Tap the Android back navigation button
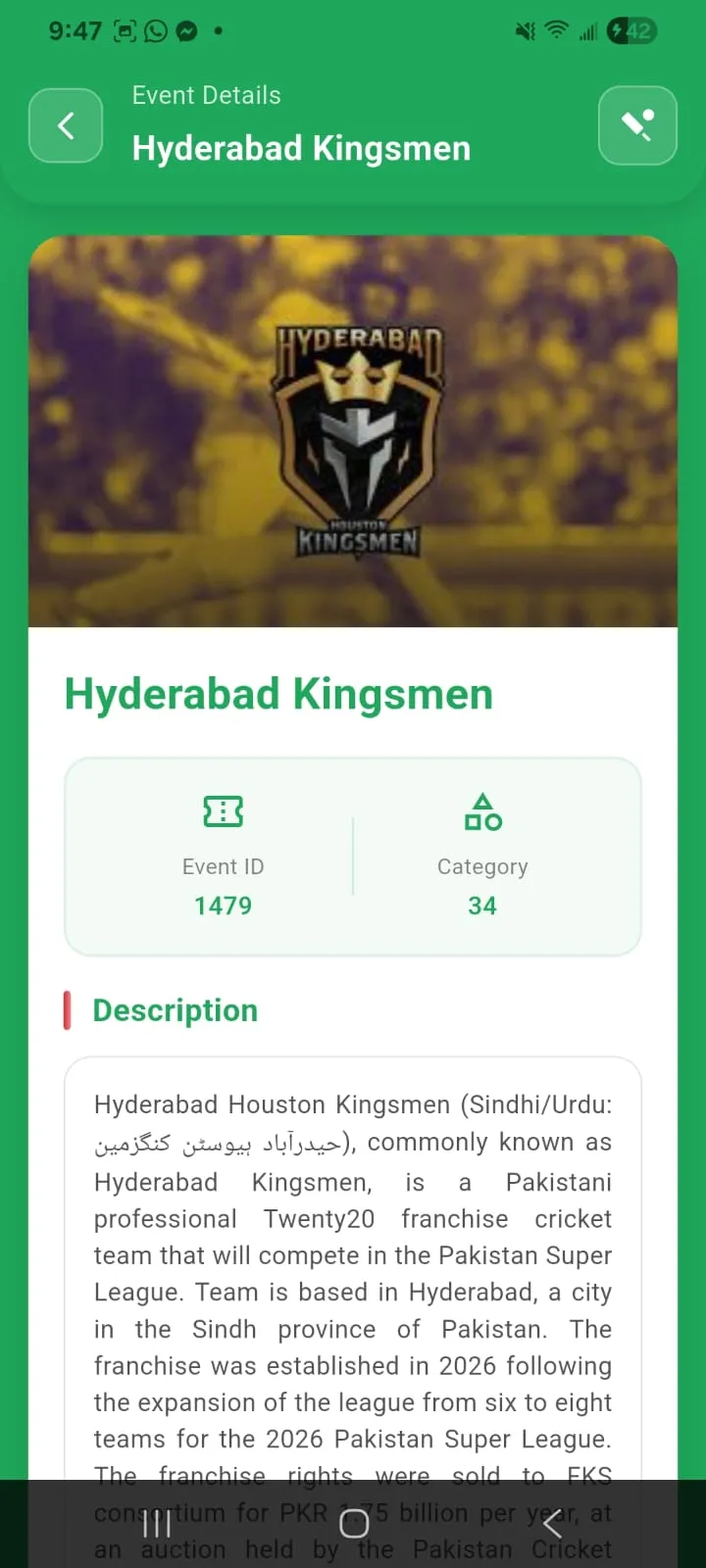The width and height of the screenshot is (706, 1568). tap(551, 1524)
